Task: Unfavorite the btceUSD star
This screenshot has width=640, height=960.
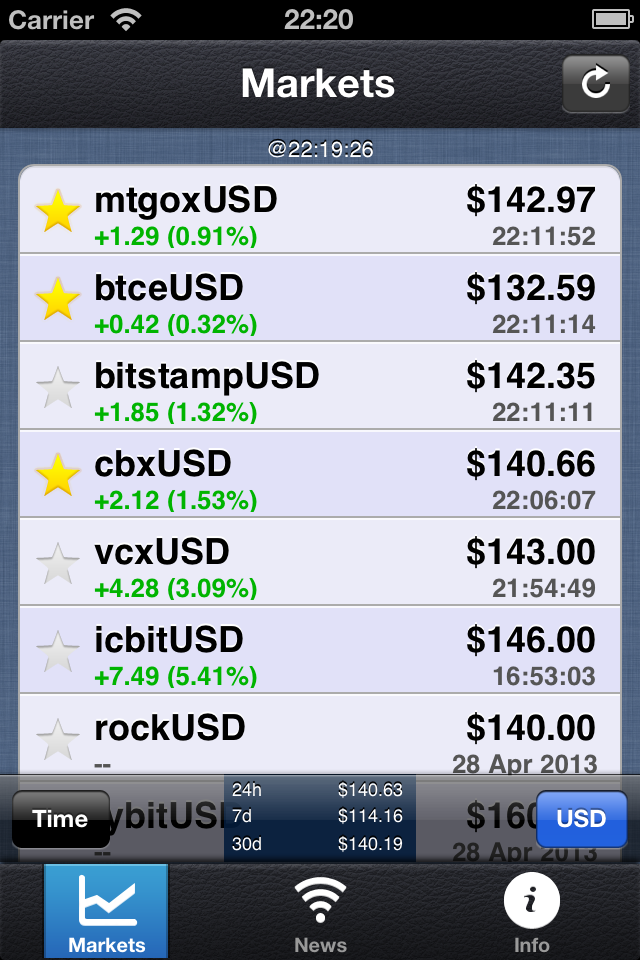Action: 57,299
